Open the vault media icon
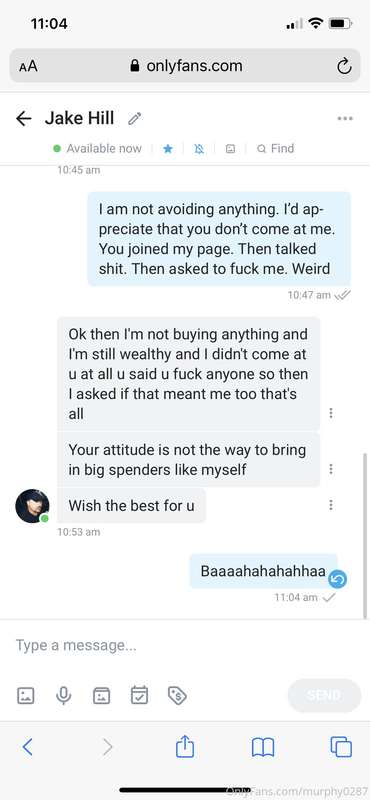The height and width of the screenshot is (800, 370). tap(101, 695)
